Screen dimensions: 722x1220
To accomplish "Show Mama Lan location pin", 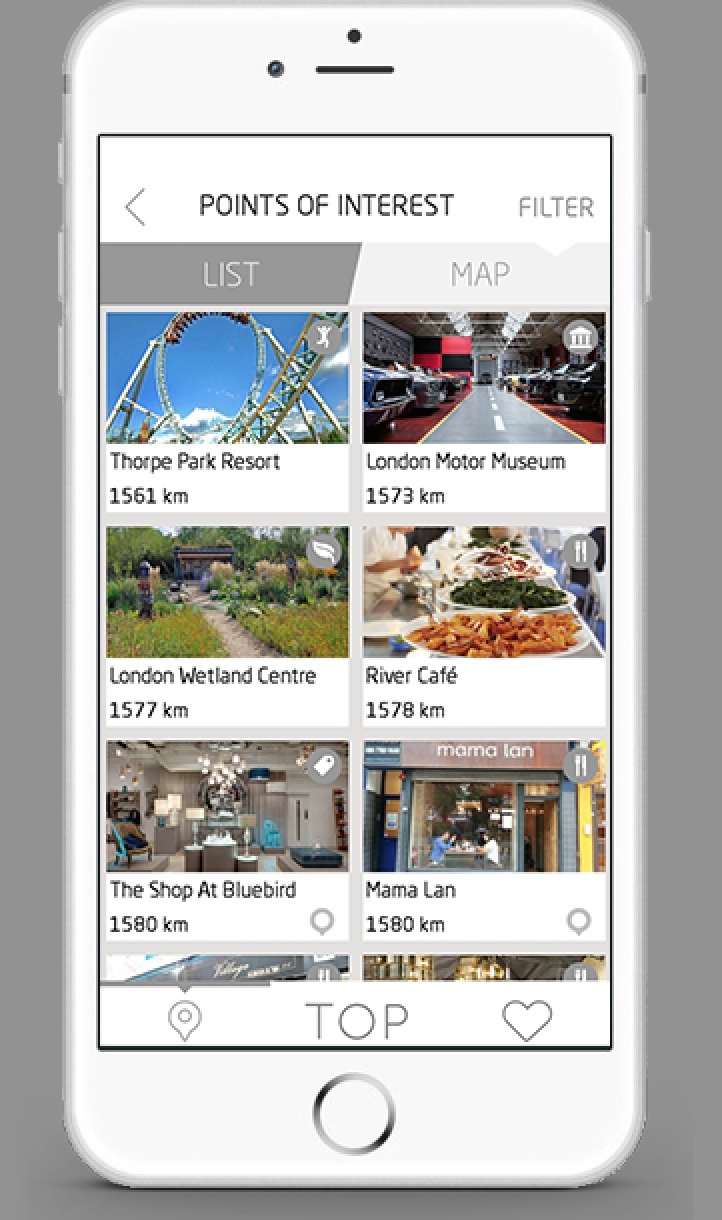I will click(x=578, y=921).
